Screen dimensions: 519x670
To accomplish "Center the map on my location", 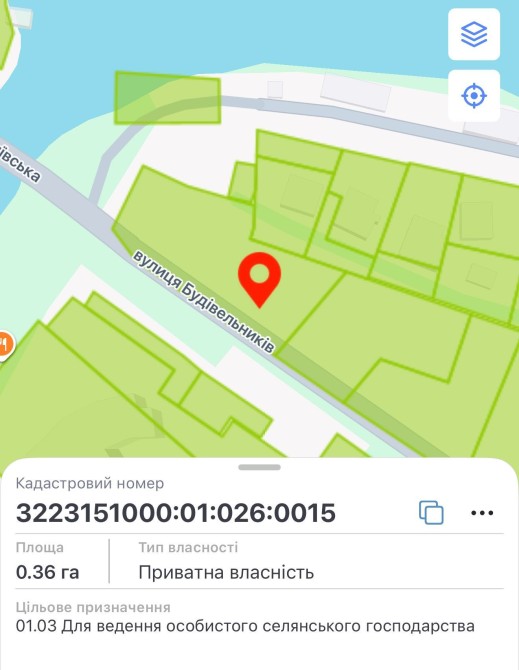I will 474,96.
